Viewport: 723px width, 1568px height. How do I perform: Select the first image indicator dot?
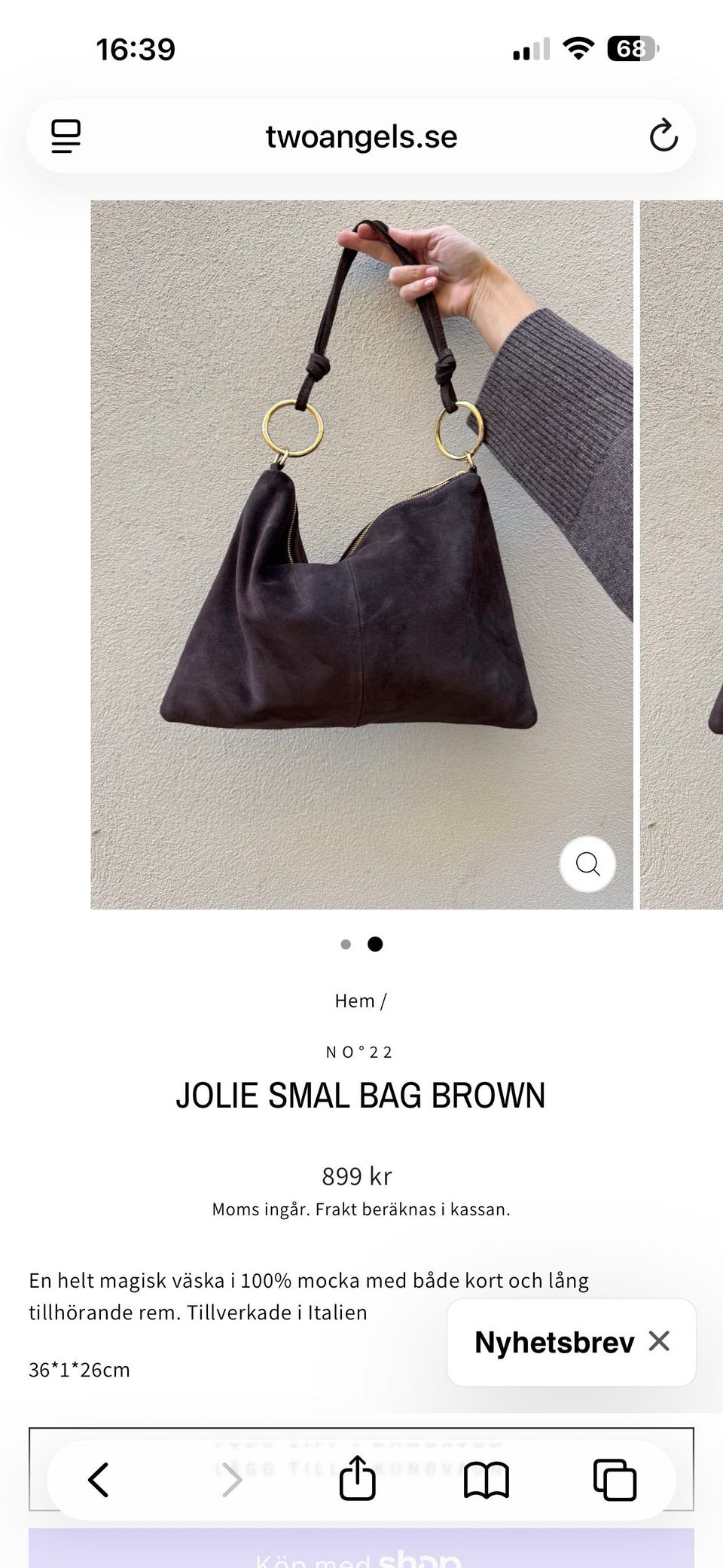[x=346, y=944]
